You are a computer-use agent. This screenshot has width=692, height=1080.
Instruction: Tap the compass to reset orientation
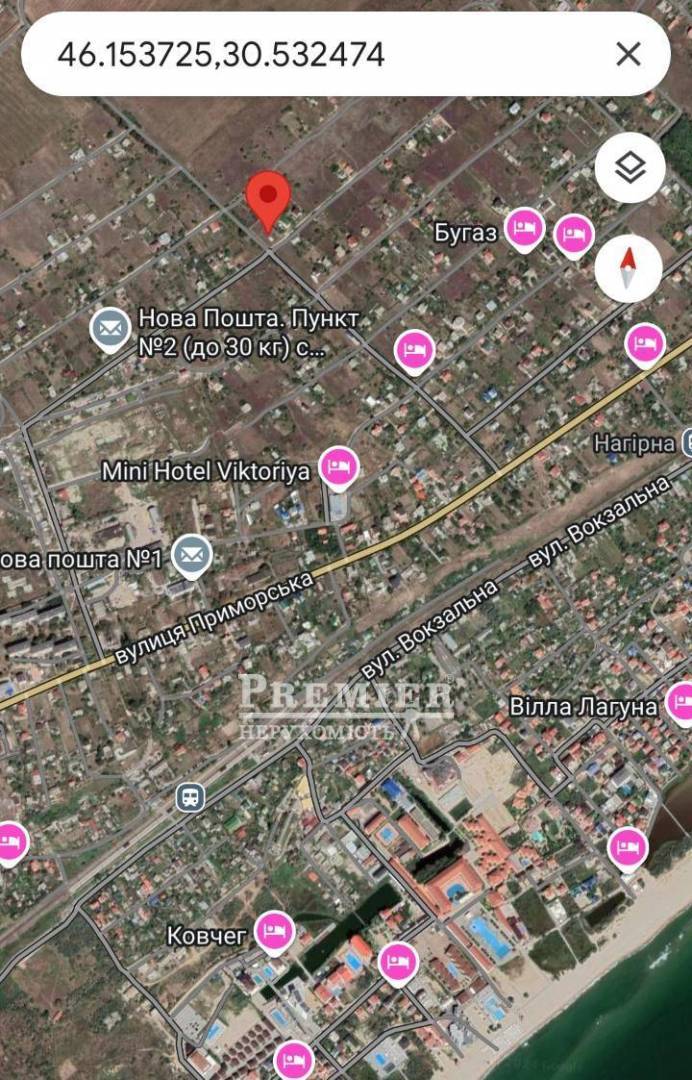coord(628,268)
